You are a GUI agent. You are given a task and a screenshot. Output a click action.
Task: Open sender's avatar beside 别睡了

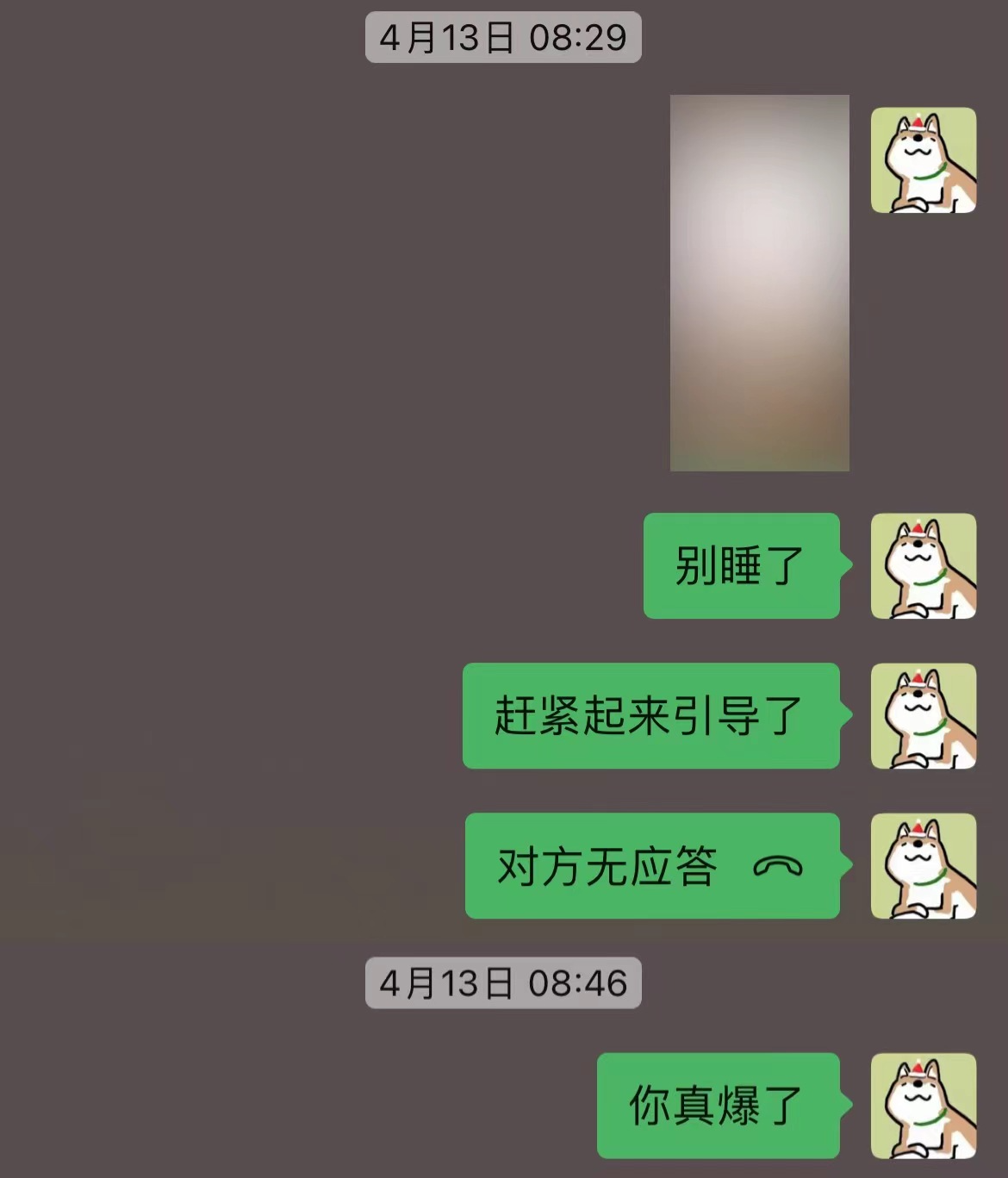coord(923,566)
